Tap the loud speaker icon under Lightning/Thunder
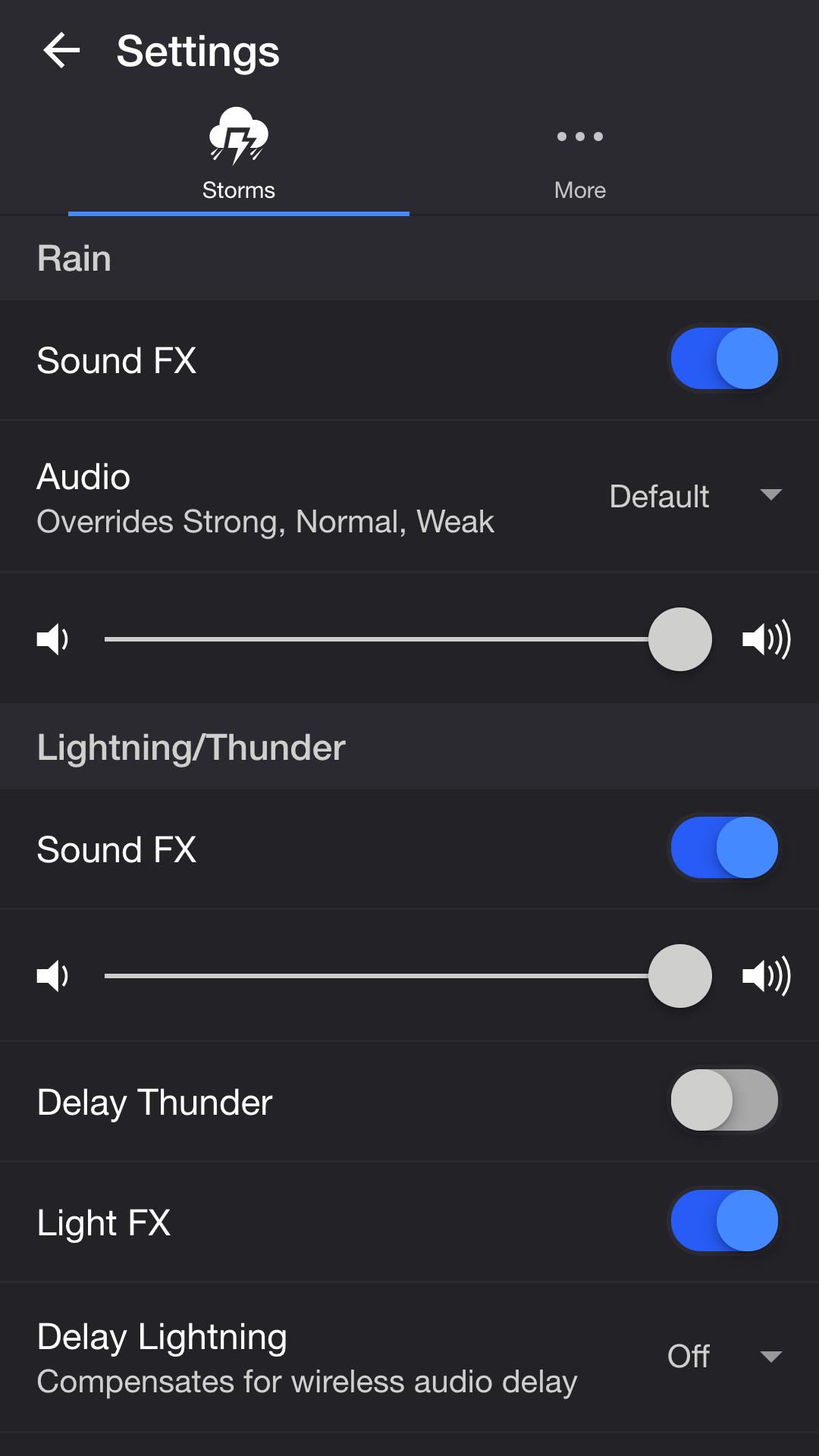Viewport: 819px width, 1456px height. (766, 975)
